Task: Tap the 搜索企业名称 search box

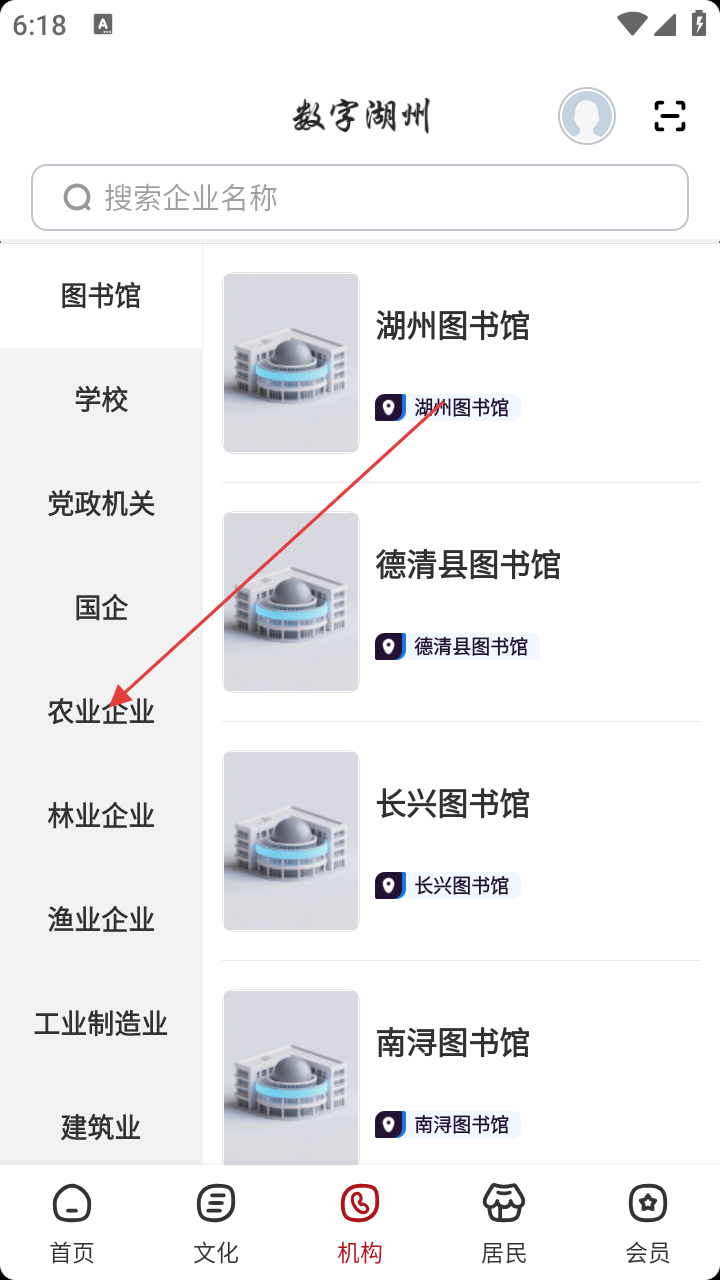Action: point(360,198)
